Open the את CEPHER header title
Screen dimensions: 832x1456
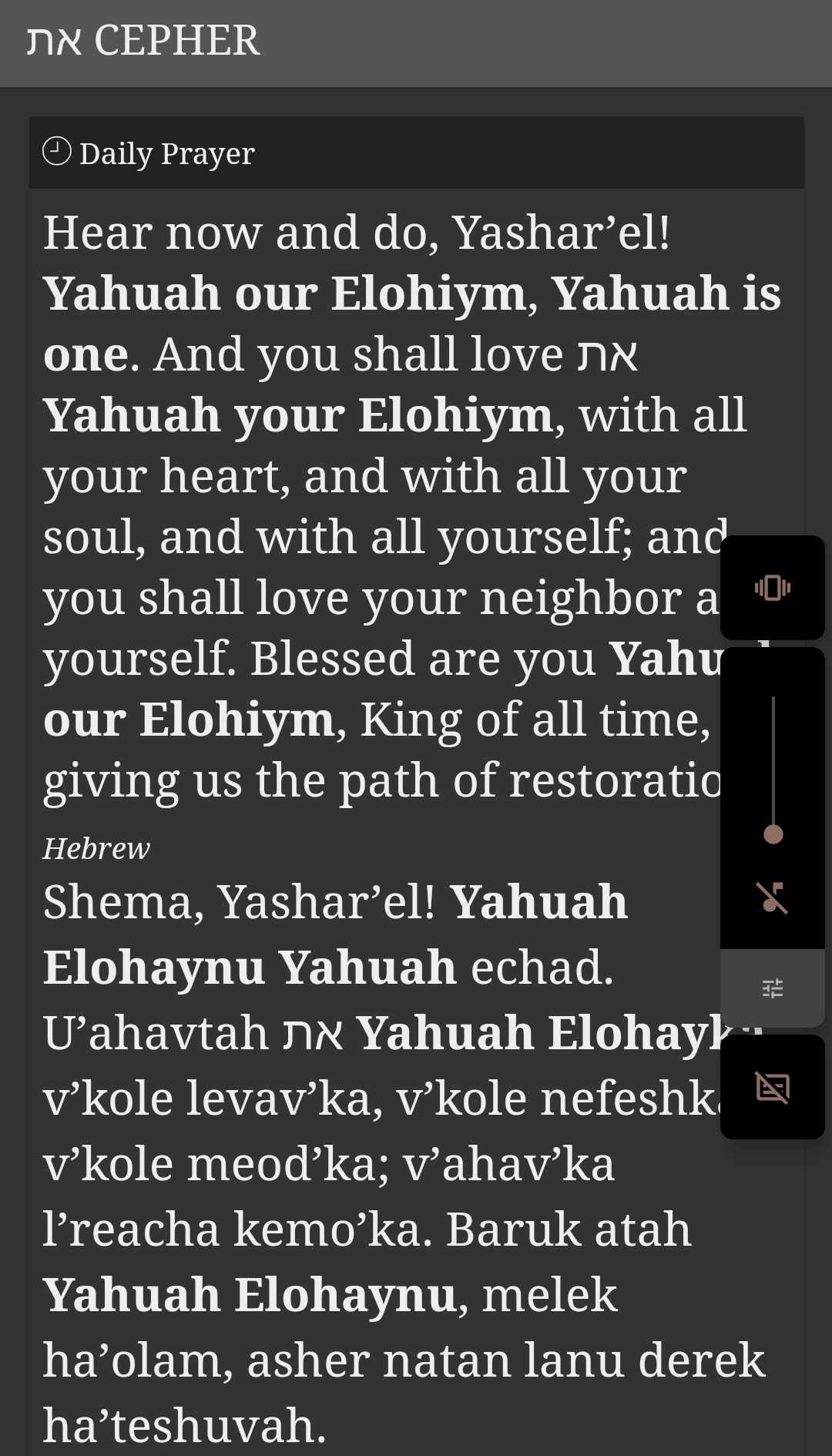point(143,41)
